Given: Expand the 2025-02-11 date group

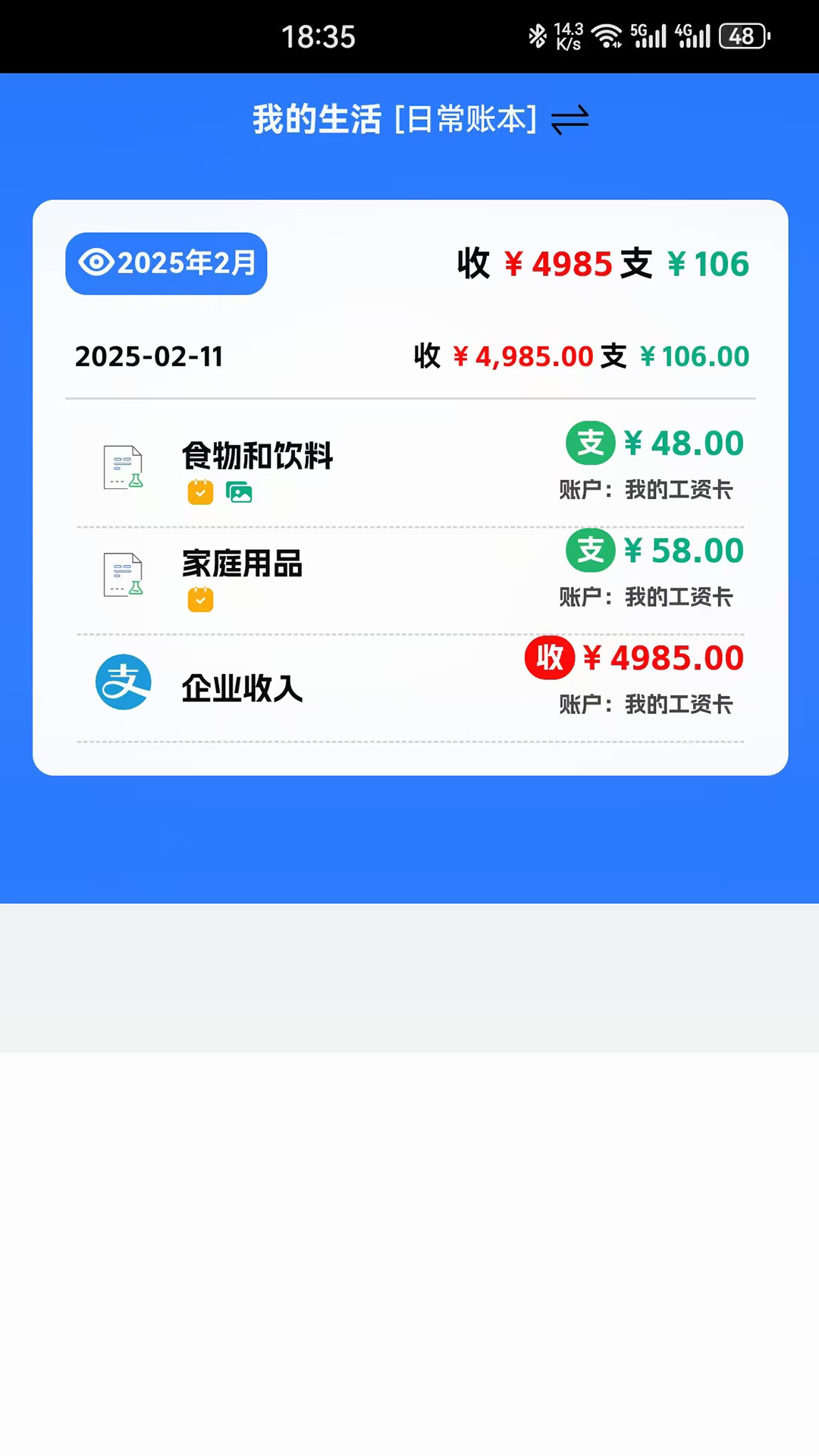Looking at the screenshot, I should (x=149, y=356).
